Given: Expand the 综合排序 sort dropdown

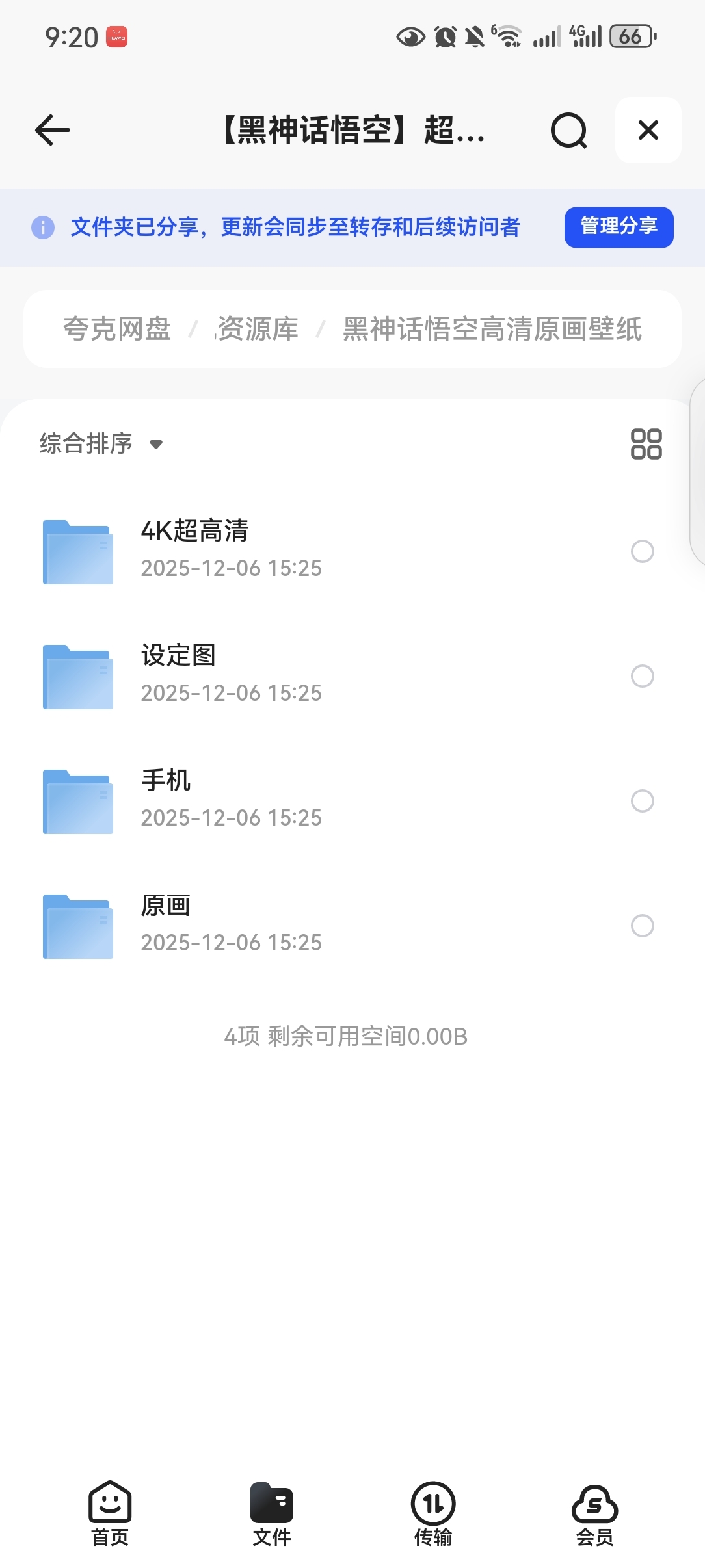Looking at the screenshot, I should [101, 444].
